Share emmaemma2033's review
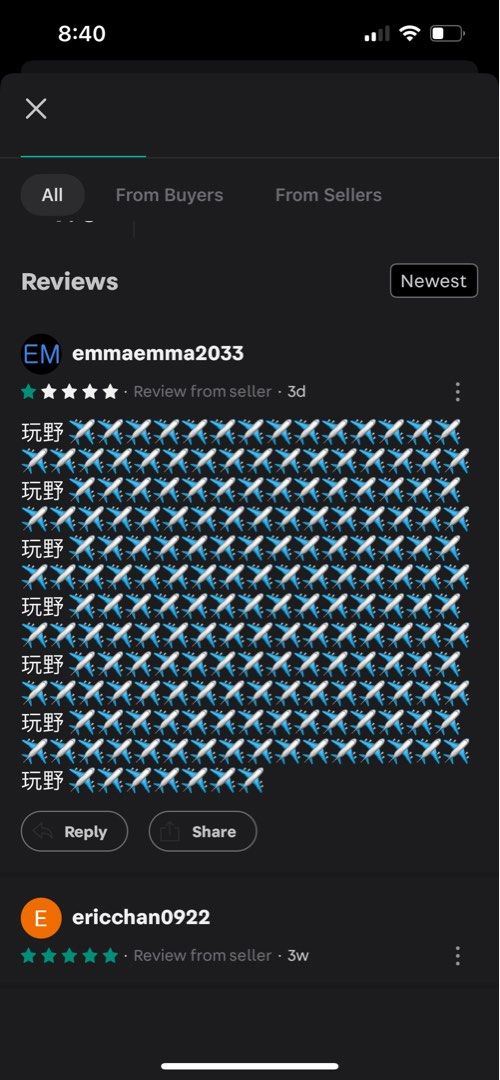Image resolution: width=500 pixels, height=1080 pixels. tap(202, 831)
